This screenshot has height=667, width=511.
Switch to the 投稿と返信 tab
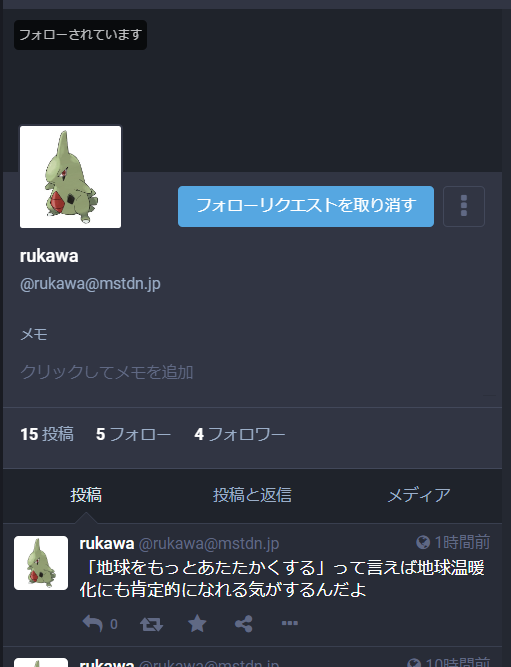click(x=252, y=495)
